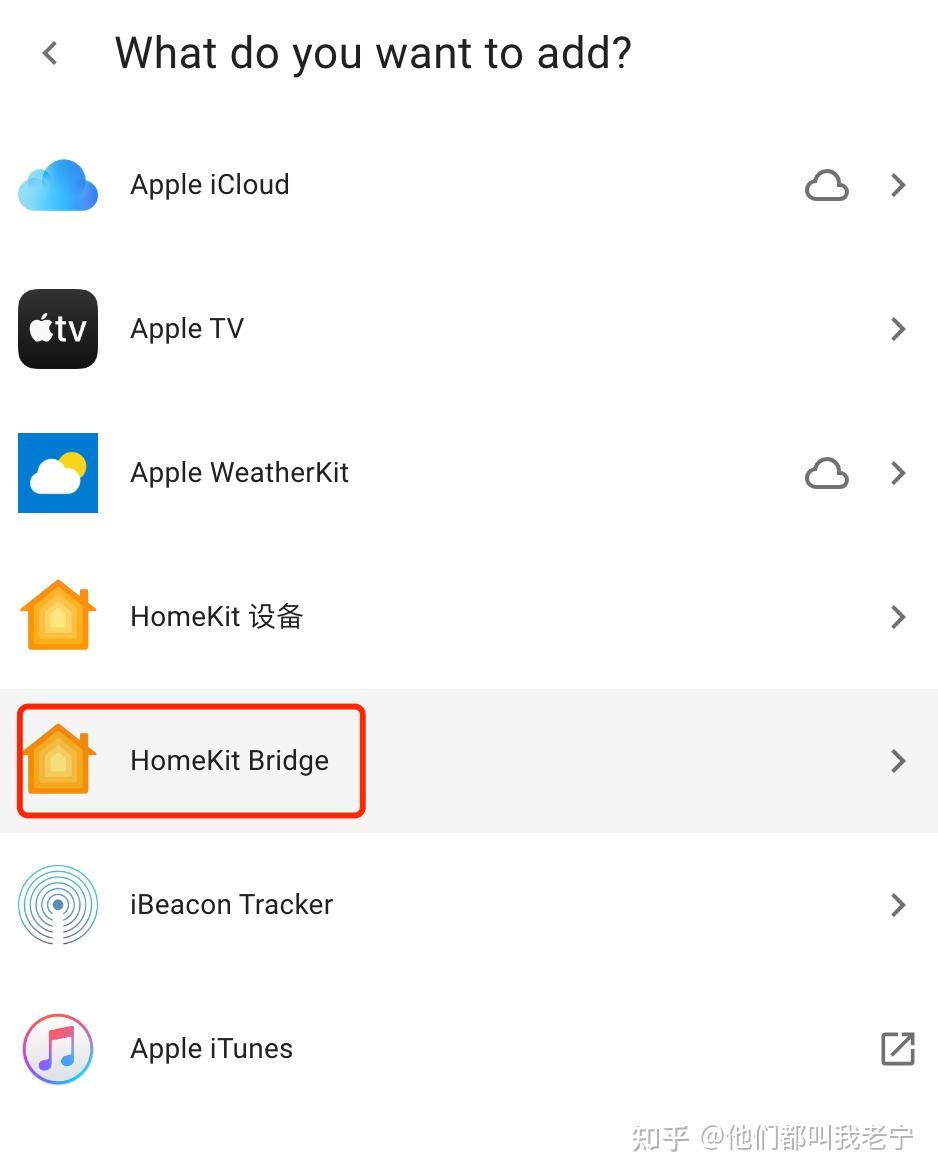Go back using the left arrow
The width and height of the screenshot is (938, 1176).
[48, 52]
